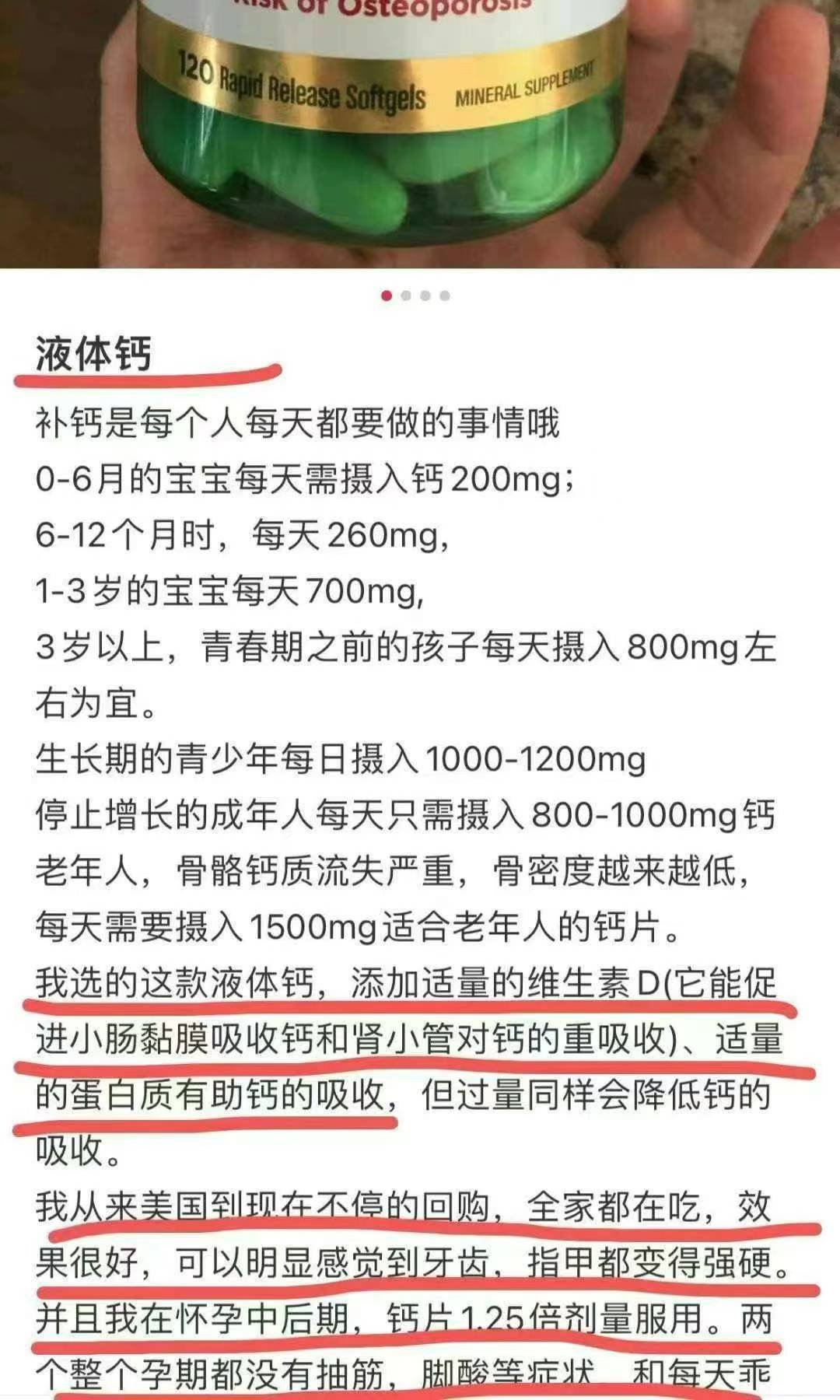Tap the second dot of the photo page indicator
This screenshot has width=840, height=1400.
pos(406,296)
